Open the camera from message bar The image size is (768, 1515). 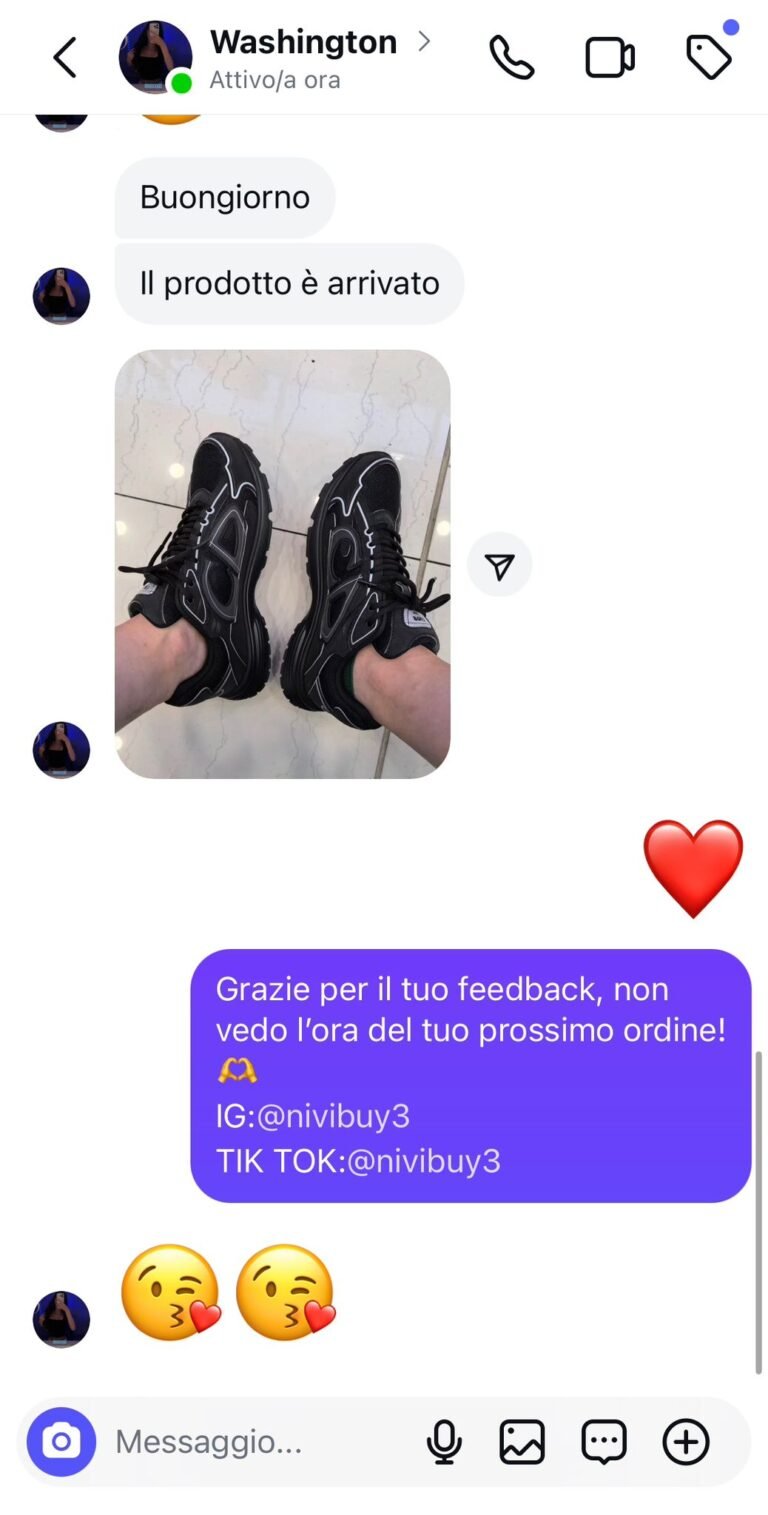tap(61, 1442)
